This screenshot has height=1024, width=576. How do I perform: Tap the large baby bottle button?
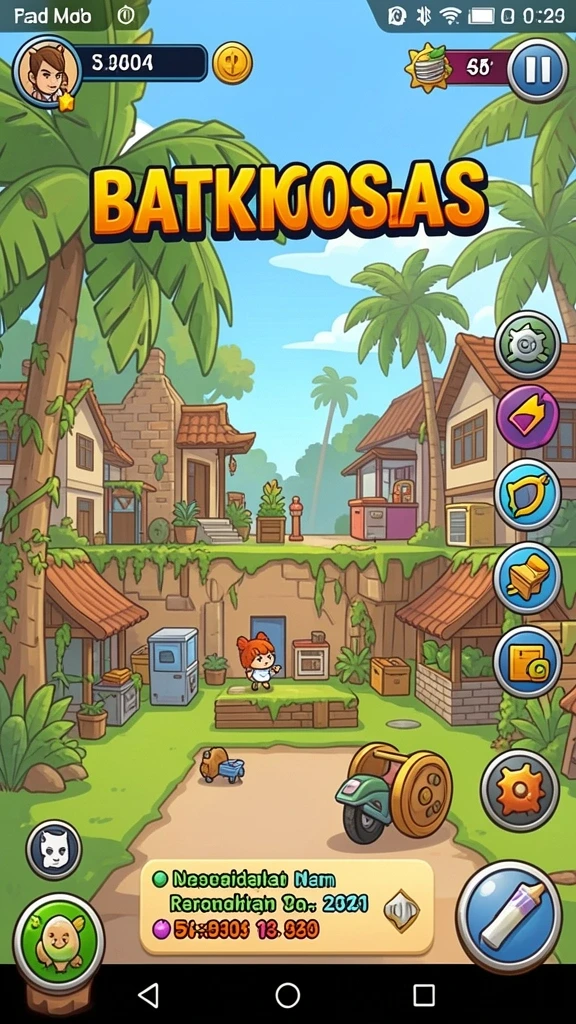pos(509,916)
